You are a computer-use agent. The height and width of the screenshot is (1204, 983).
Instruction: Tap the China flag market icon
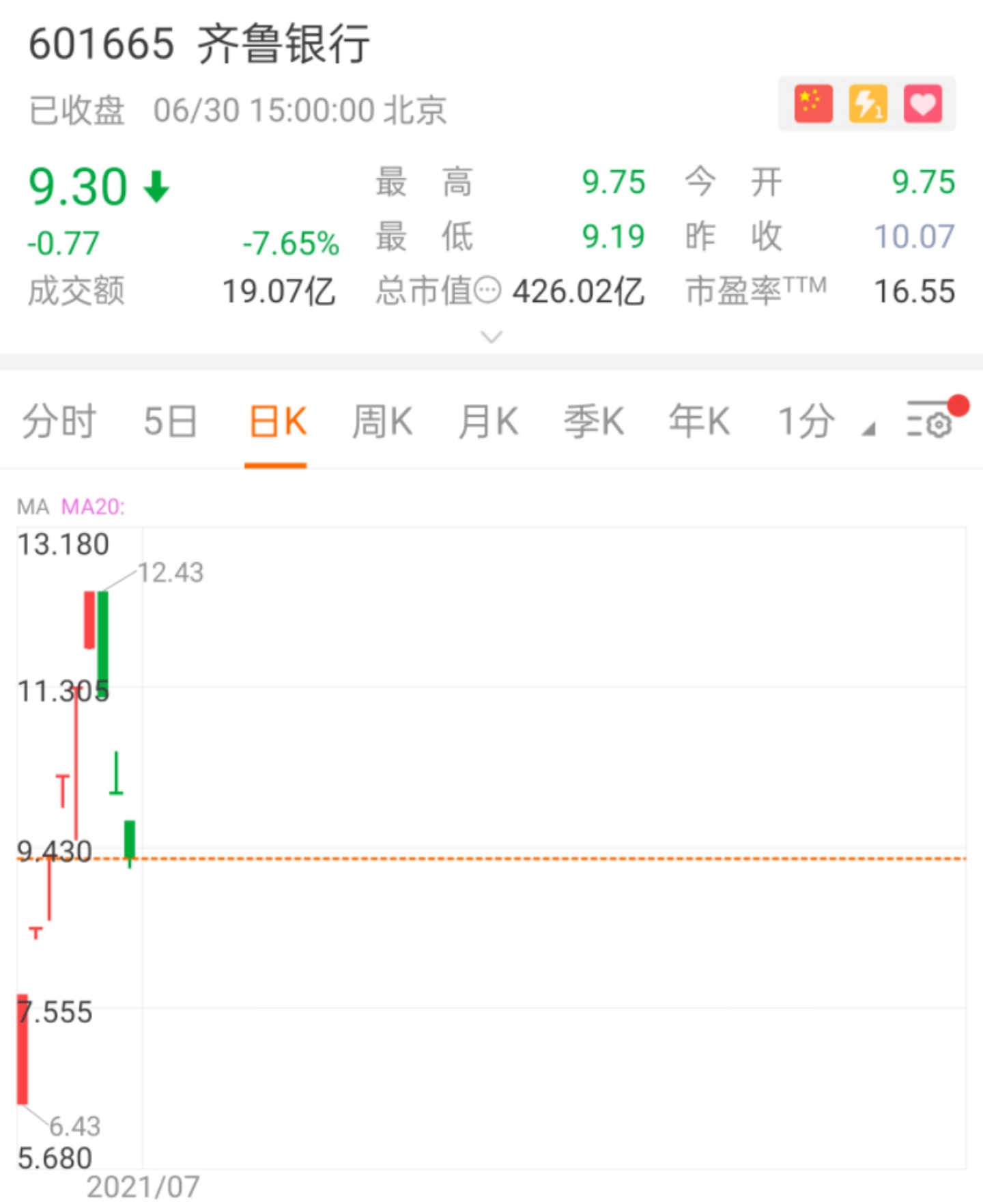tap(813, 104)
